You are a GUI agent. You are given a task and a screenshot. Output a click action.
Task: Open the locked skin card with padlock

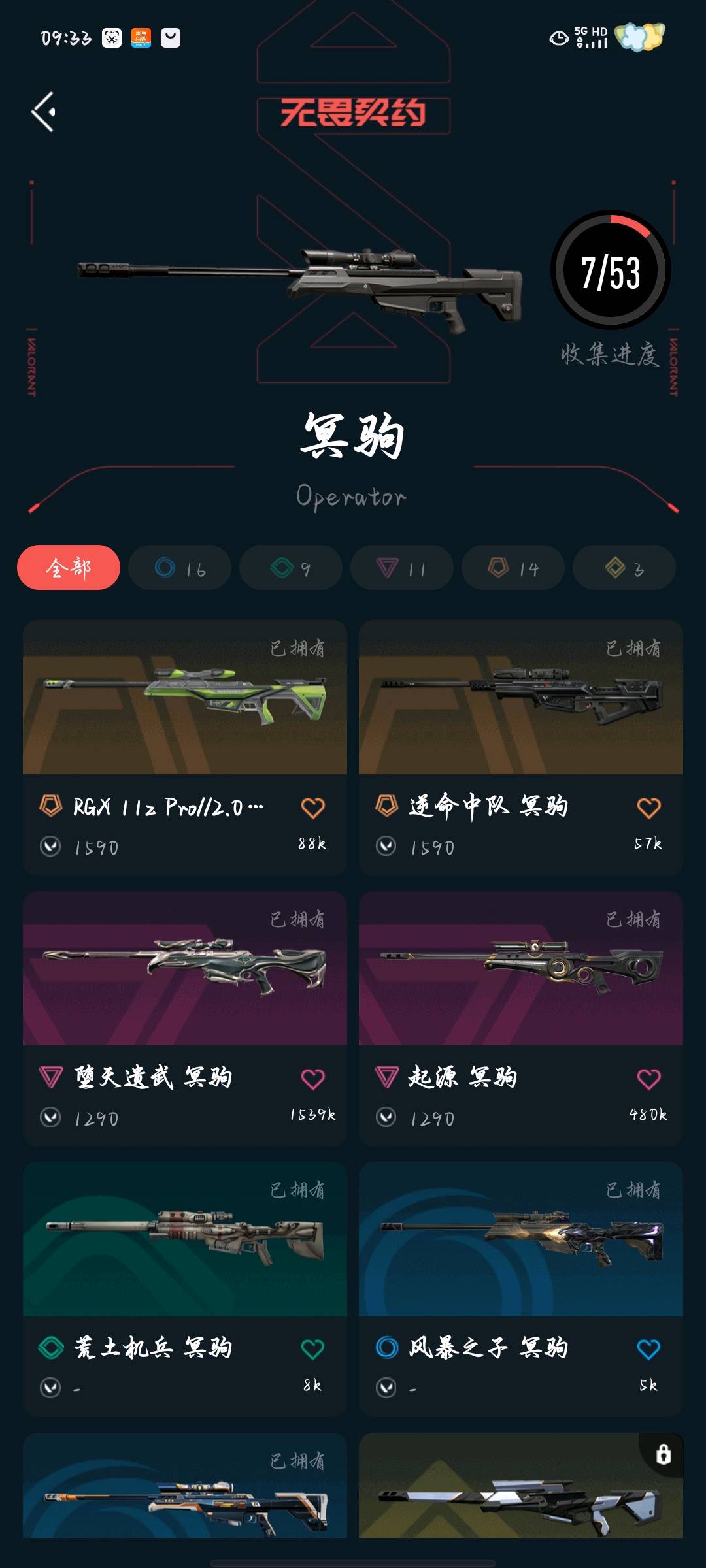(x=521, y=1485)
